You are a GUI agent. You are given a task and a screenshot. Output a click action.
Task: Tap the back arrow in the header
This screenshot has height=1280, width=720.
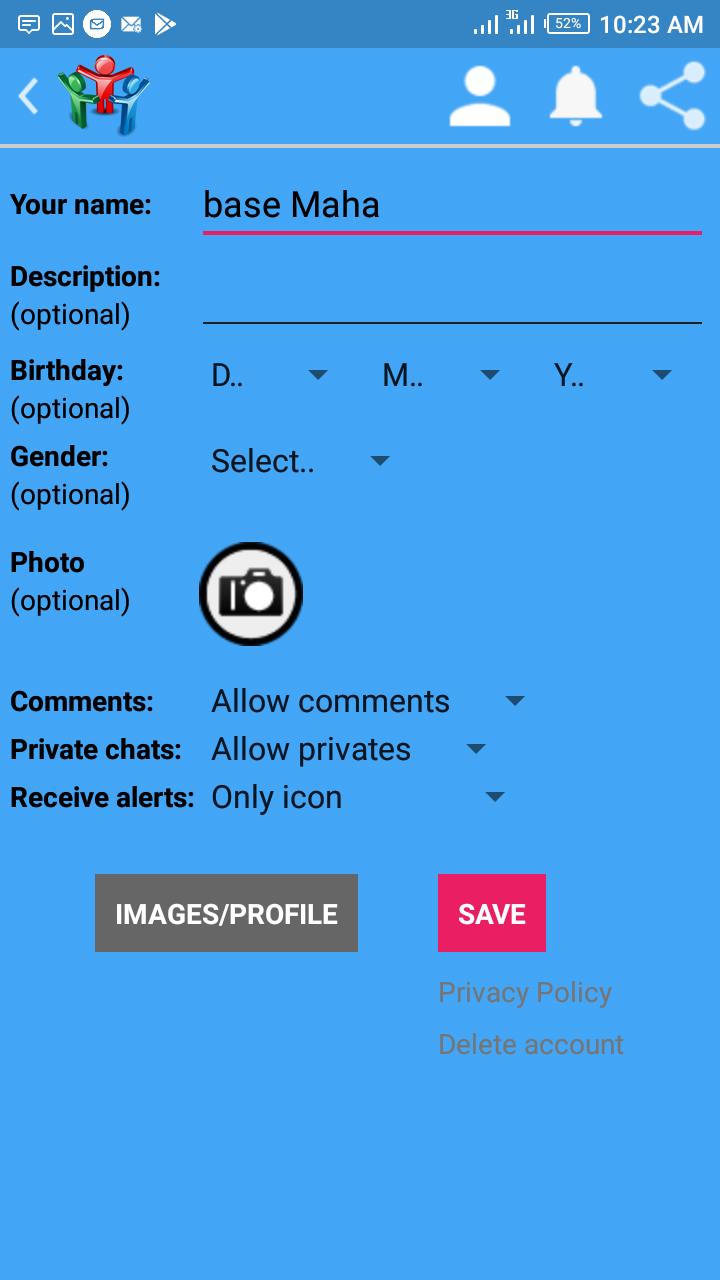tap(27, 96)
